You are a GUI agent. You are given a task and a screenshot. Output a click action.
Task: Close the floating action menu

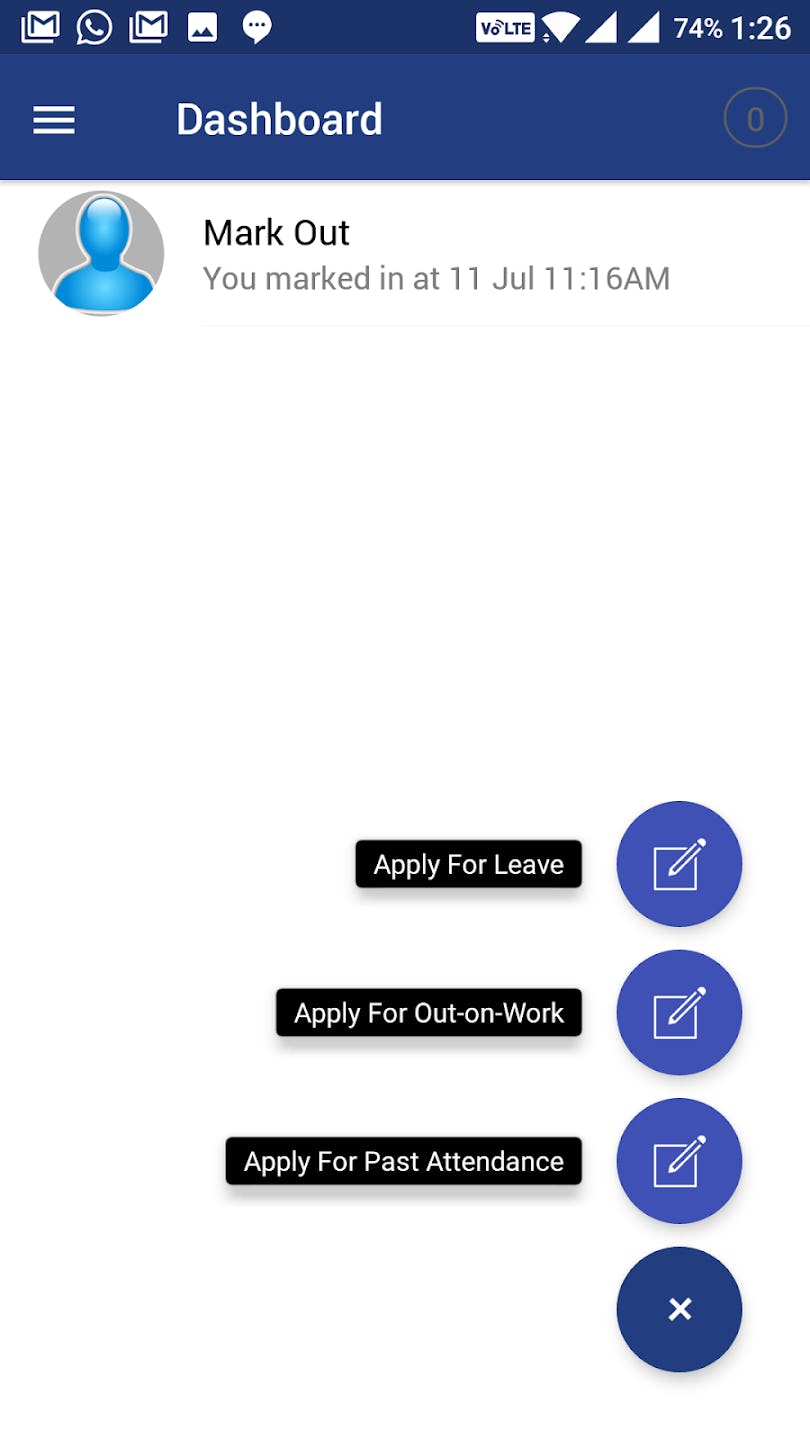(679, 1309)
